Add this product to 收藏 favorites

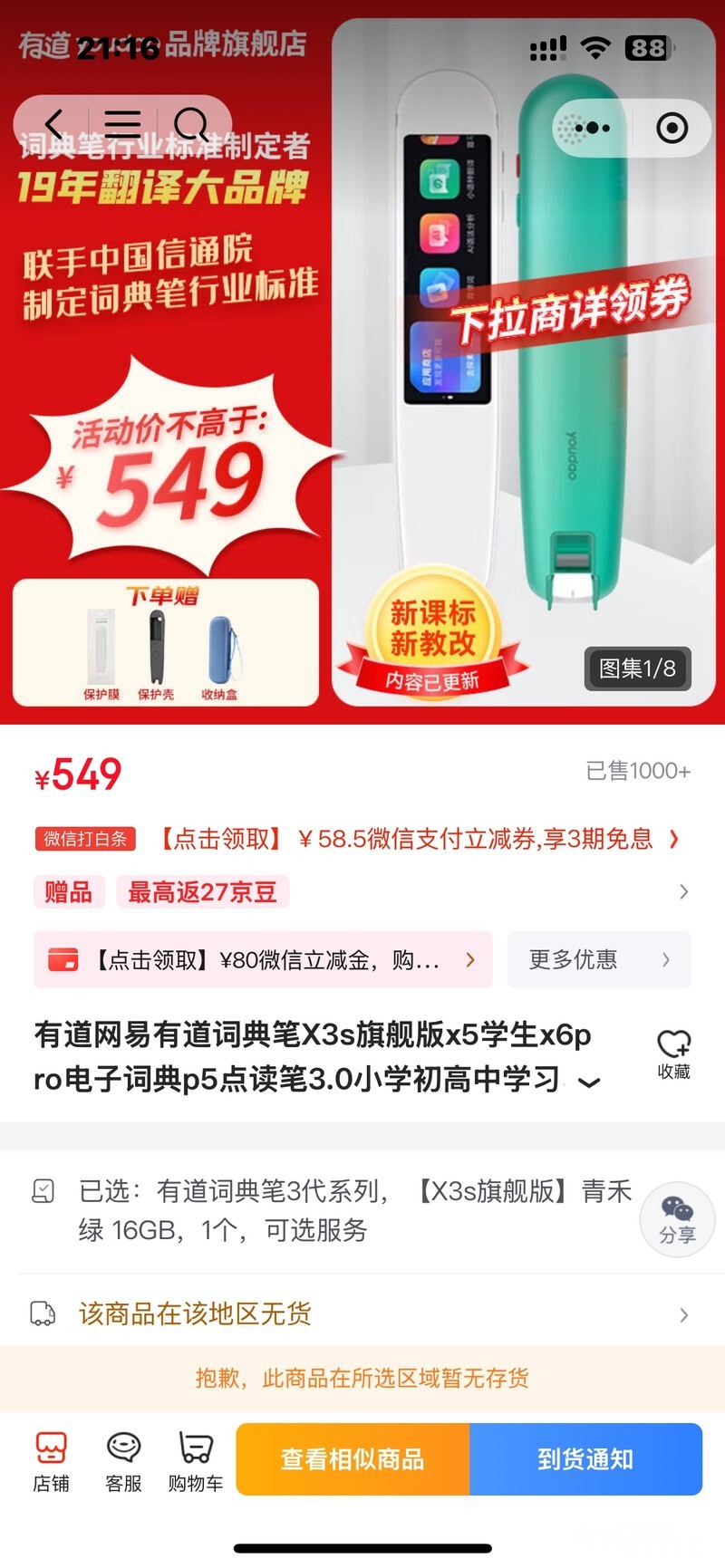click(x=673, y=1053)
